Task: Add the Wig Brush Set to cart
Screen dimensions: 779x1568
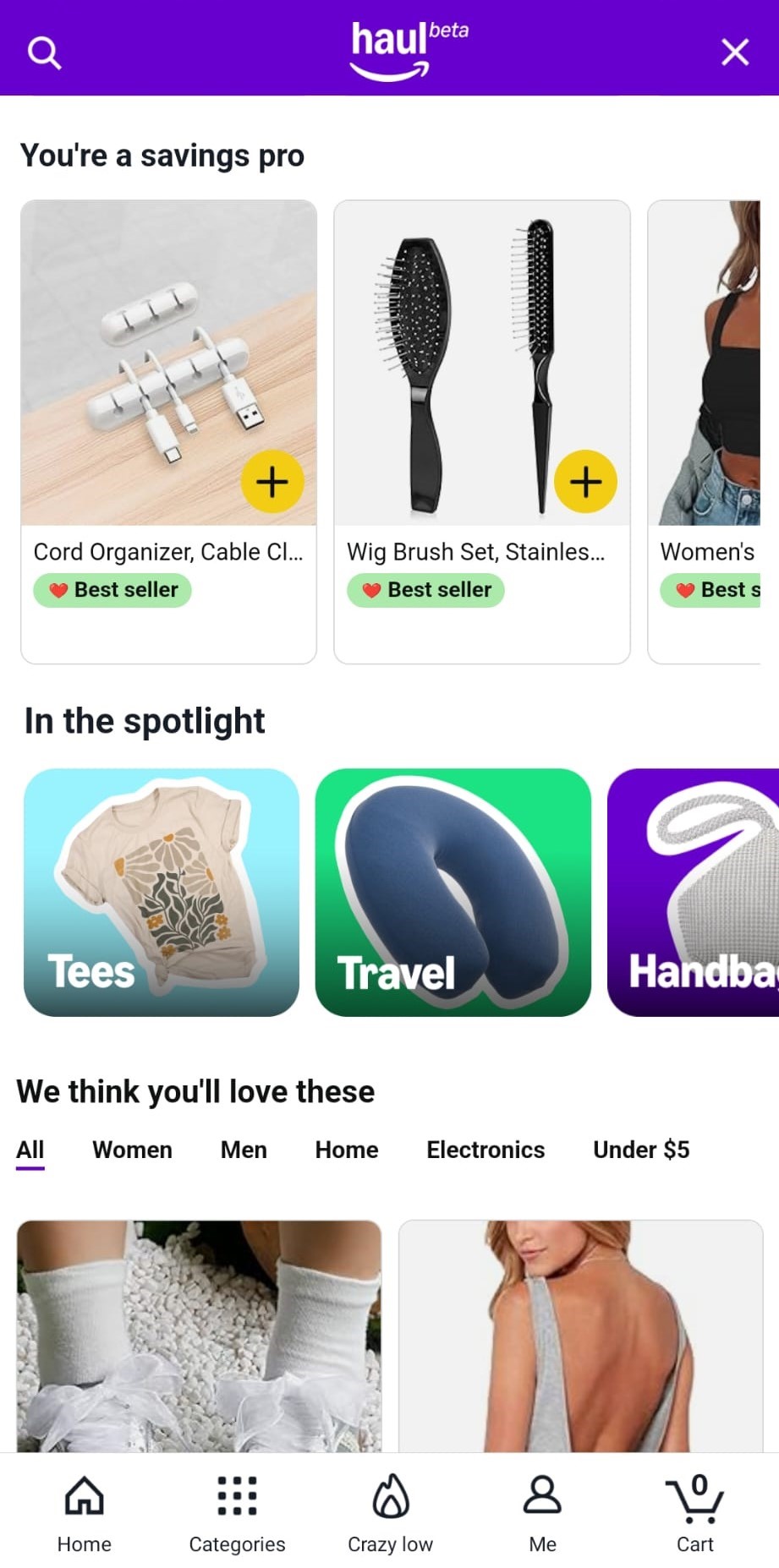Action: pyautogui.click(x=585, y=482)
